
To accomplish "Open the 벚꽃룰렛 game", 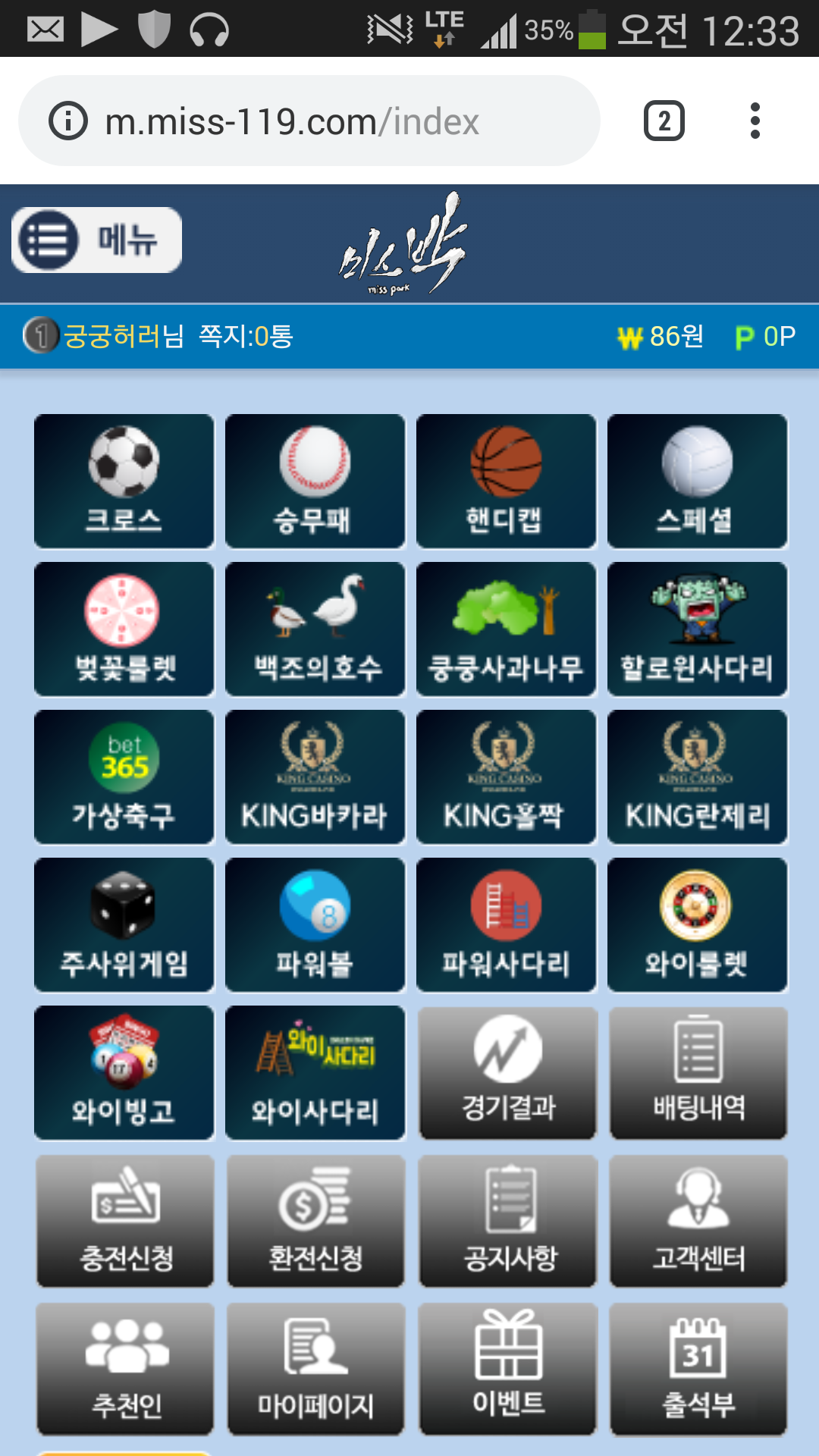I will tap(124, 629).
